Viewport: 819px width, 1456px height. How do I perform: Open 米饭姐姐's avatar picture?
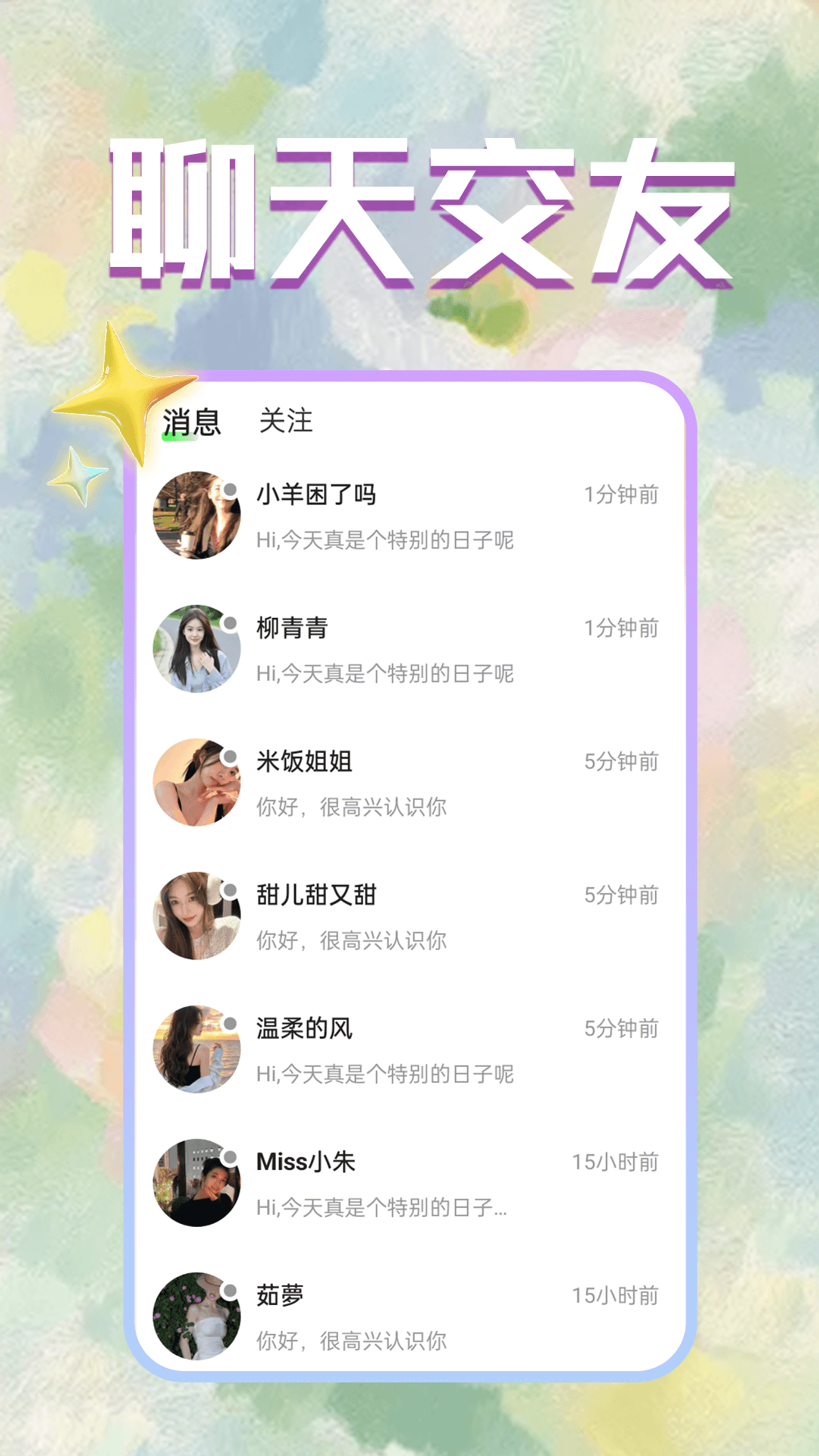pos(197,781)
